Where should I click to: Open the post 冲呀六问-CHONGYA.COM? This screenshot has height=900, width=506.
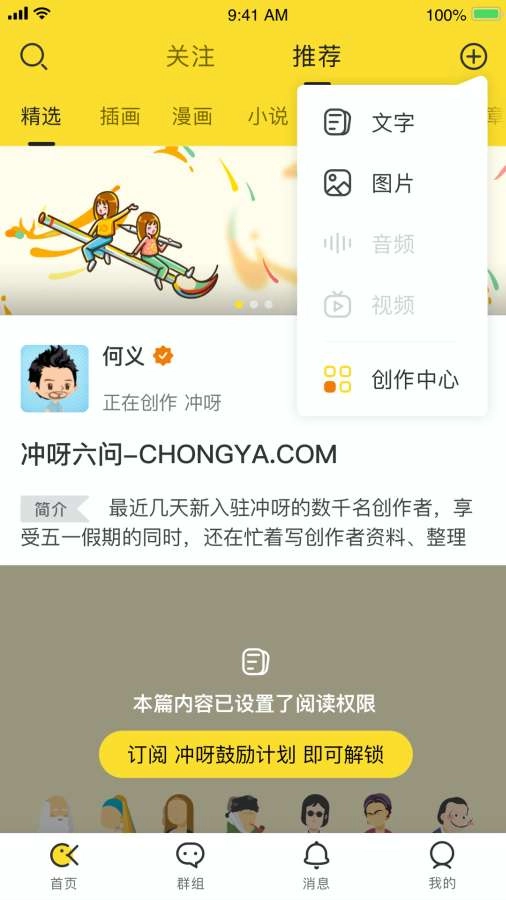[x=179, y=455]
